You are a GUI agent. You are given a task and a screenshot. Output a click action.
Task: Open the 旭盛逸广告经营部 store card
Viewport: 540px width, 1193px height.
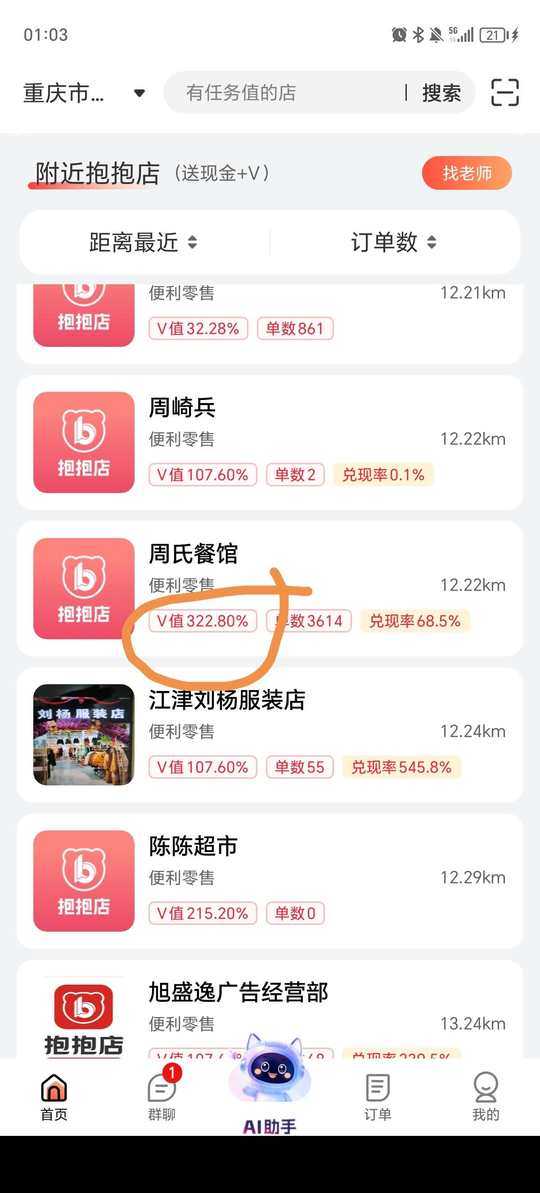click(x=270, y=1009)
